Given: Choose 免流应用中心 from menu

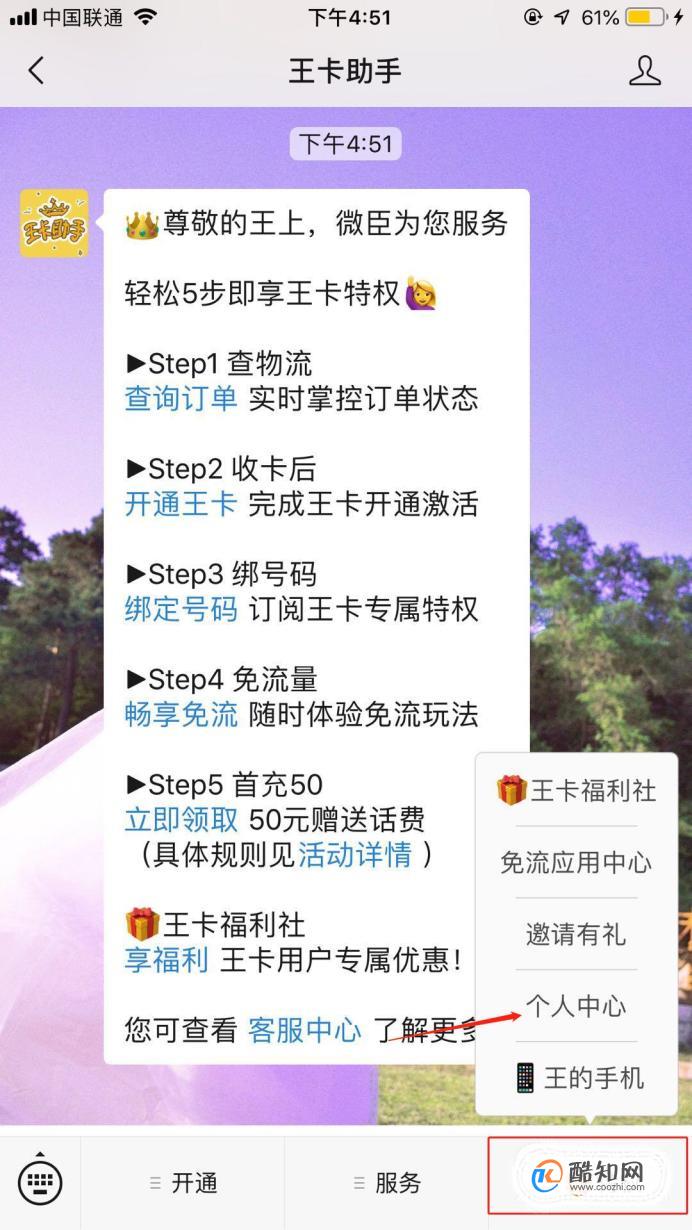Looking at the screenshot, I should 577,862.
